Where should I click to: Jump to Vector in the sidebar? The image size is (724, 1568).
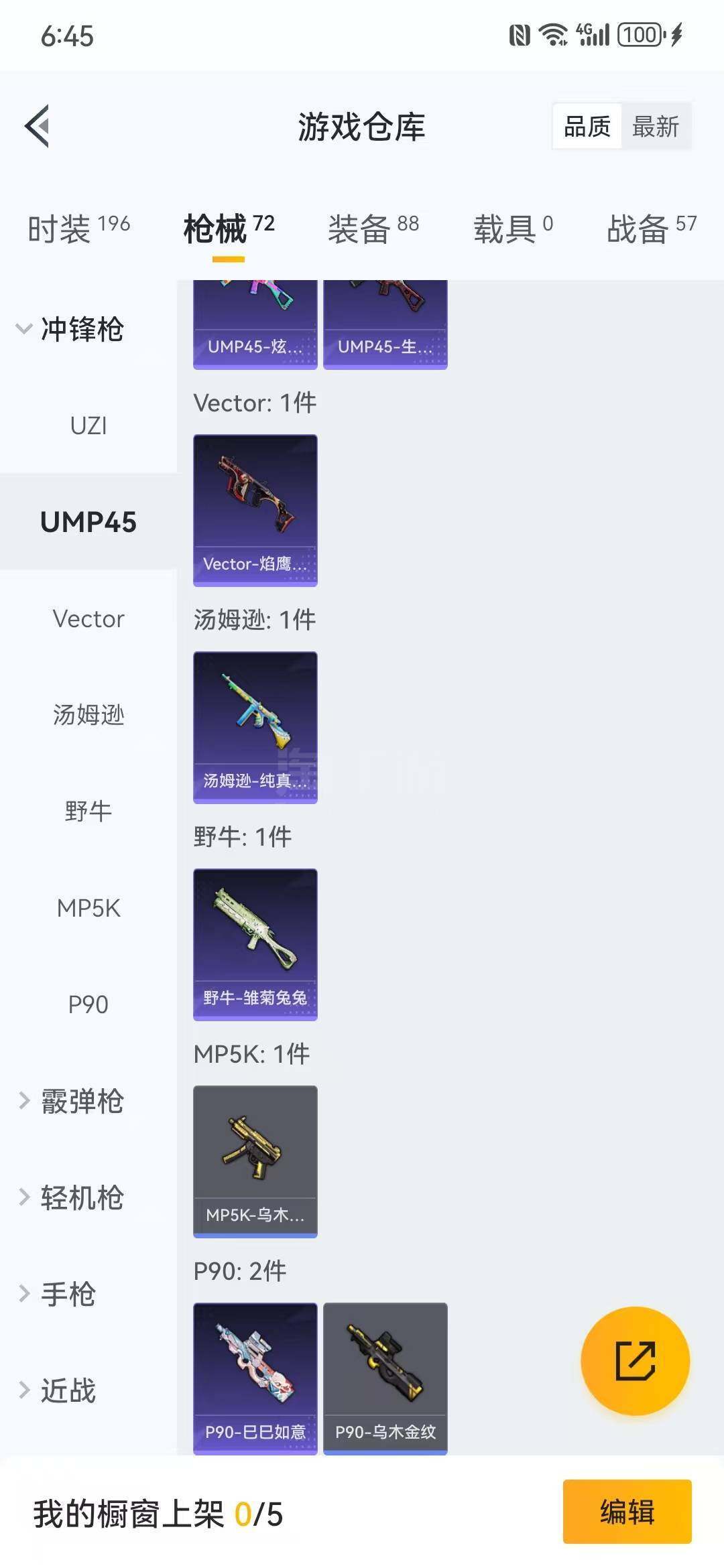coord(88,618)
